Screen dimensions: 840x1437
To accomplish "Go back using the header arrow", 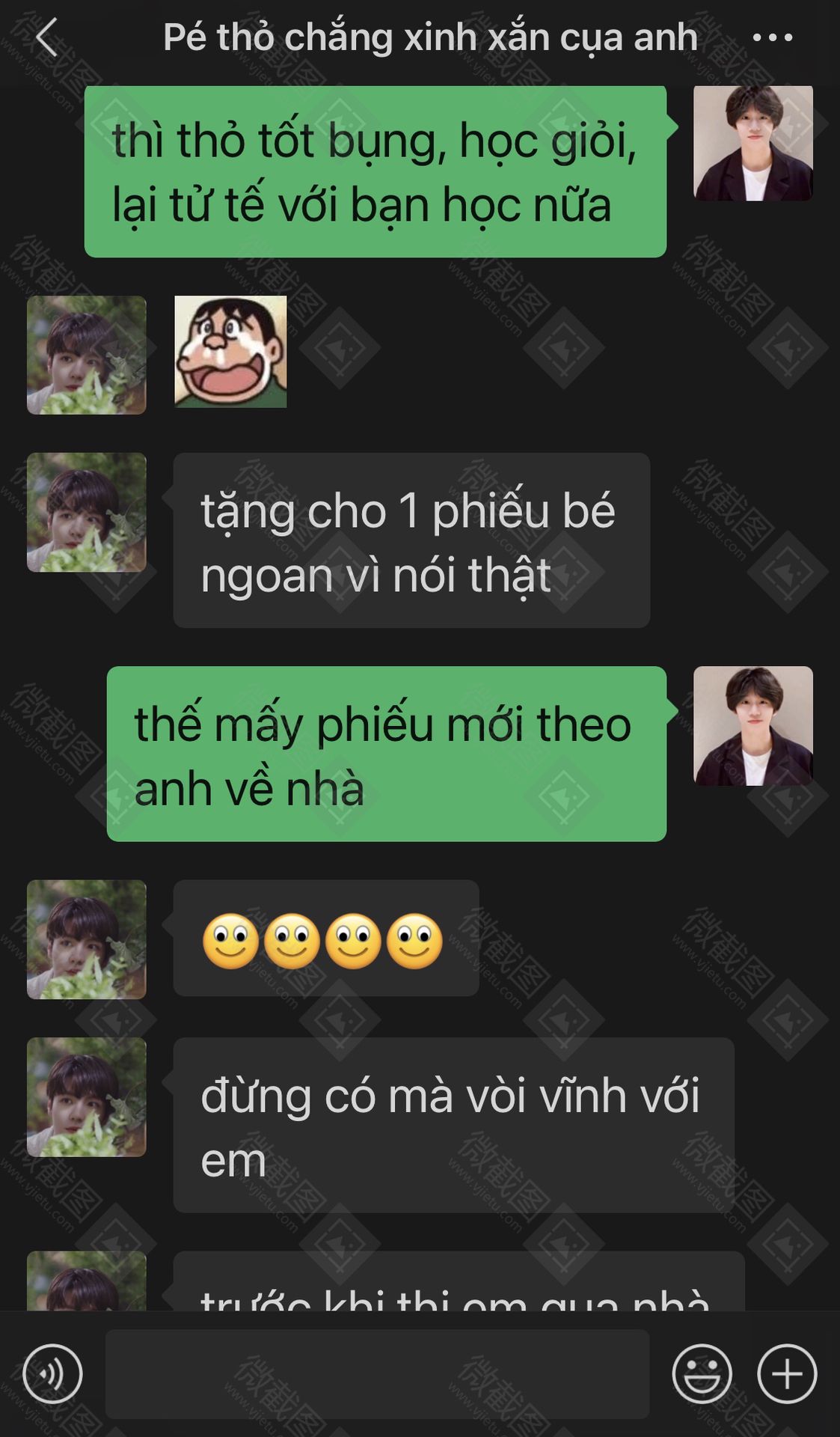I will coord(46,37).
